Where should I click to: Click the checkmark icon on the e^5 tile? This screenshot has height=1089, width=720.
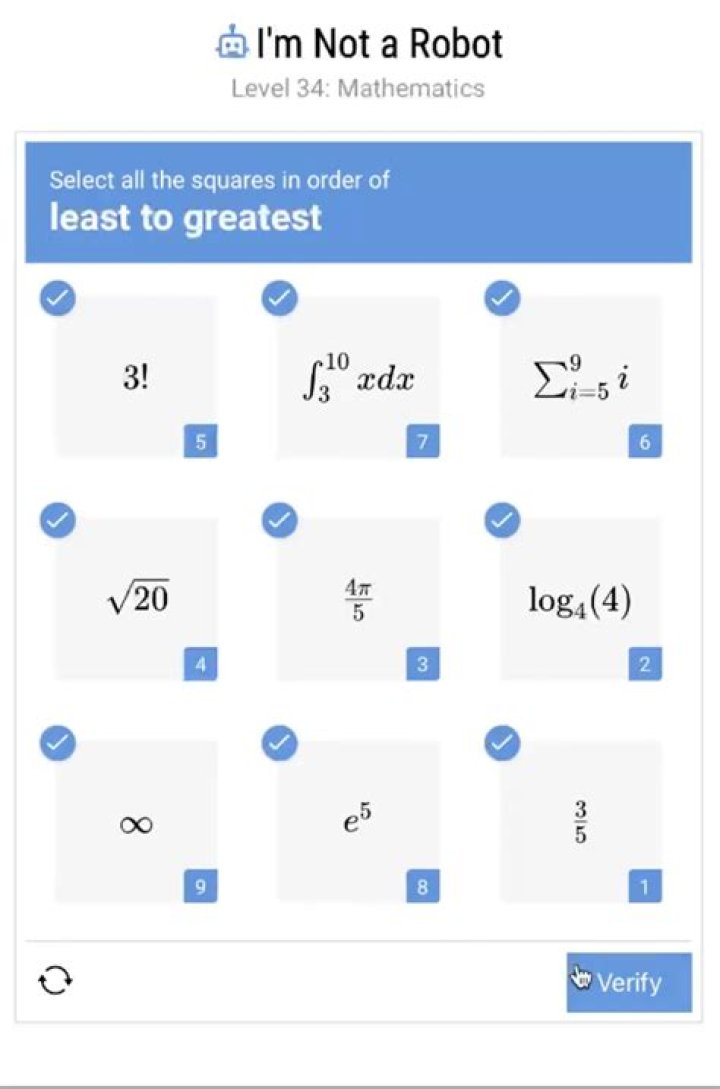tap(279, 743)
